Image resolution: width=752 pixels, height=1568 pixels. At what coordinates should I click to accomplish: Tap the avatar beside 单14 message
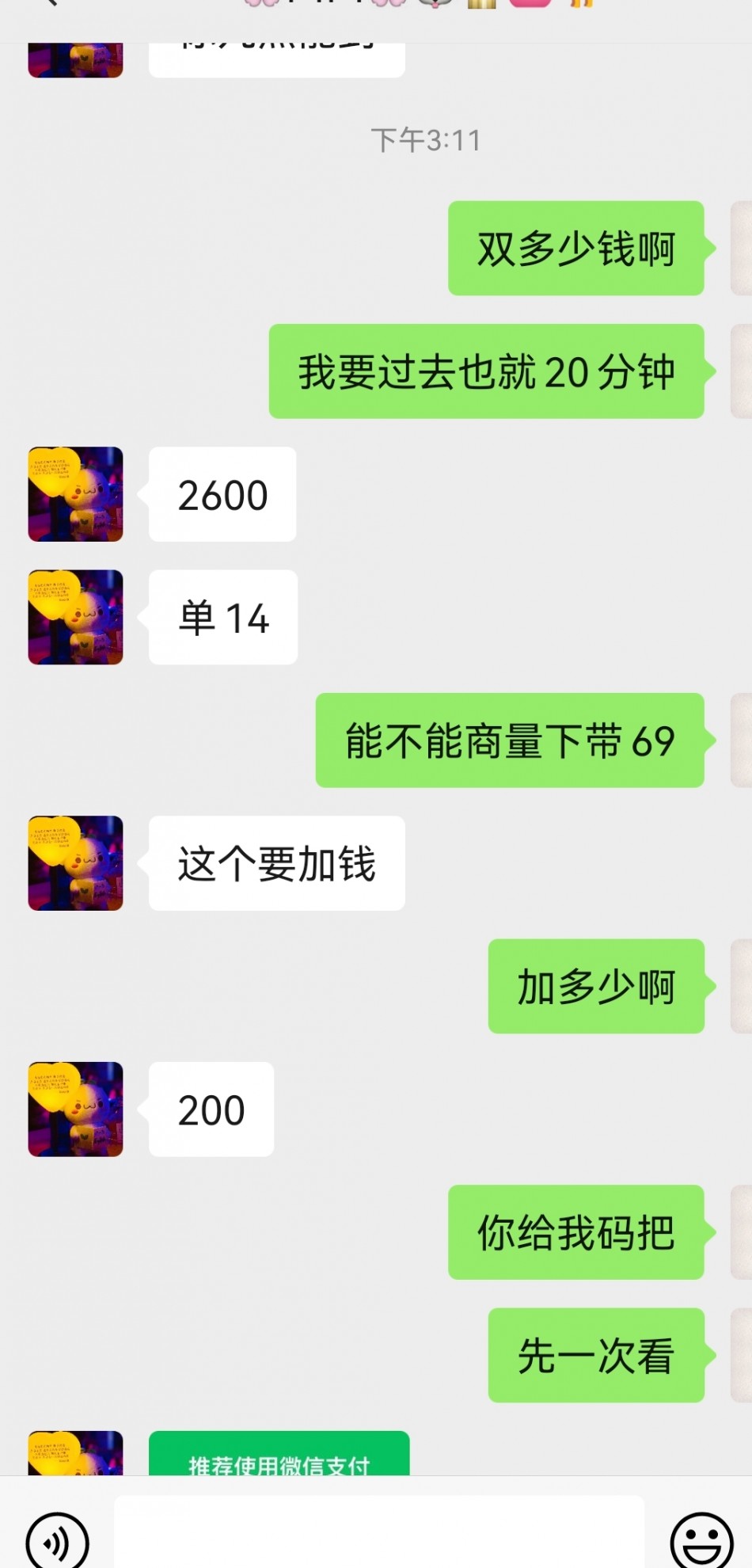pyautogui.click(x=76, y=617)
